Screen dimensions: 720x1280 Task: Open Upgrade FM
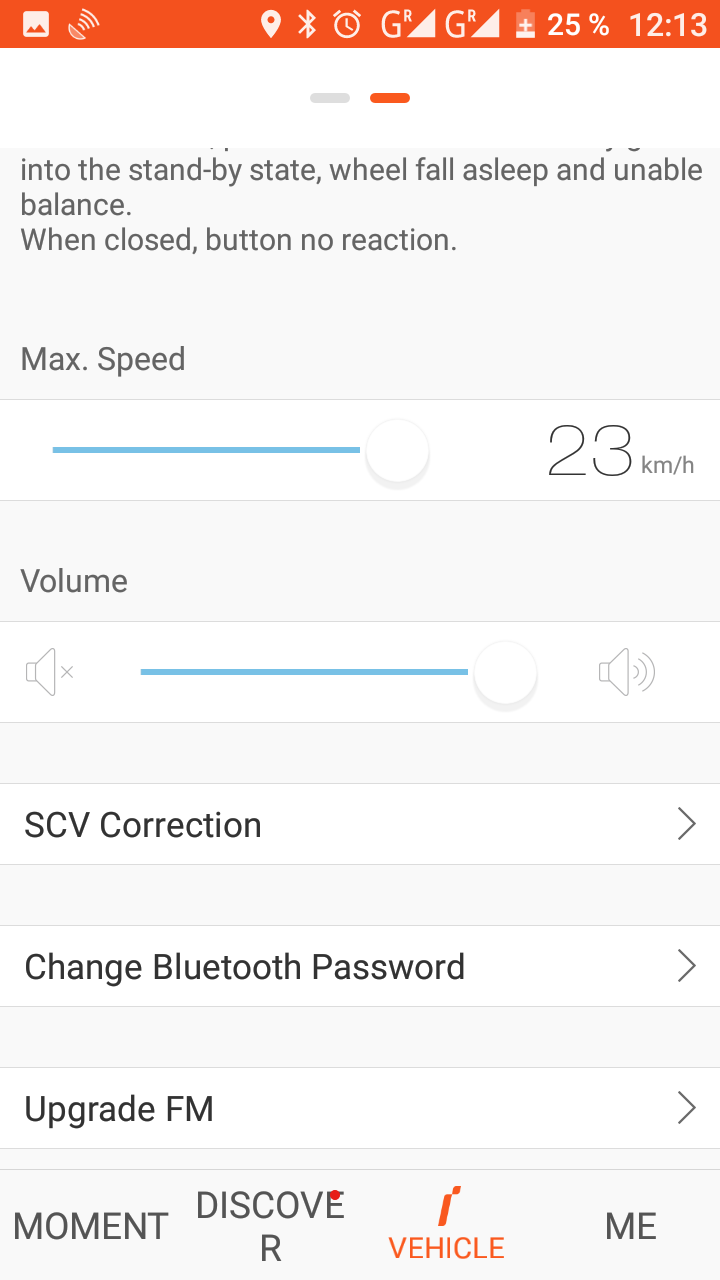click(360, 1108)
